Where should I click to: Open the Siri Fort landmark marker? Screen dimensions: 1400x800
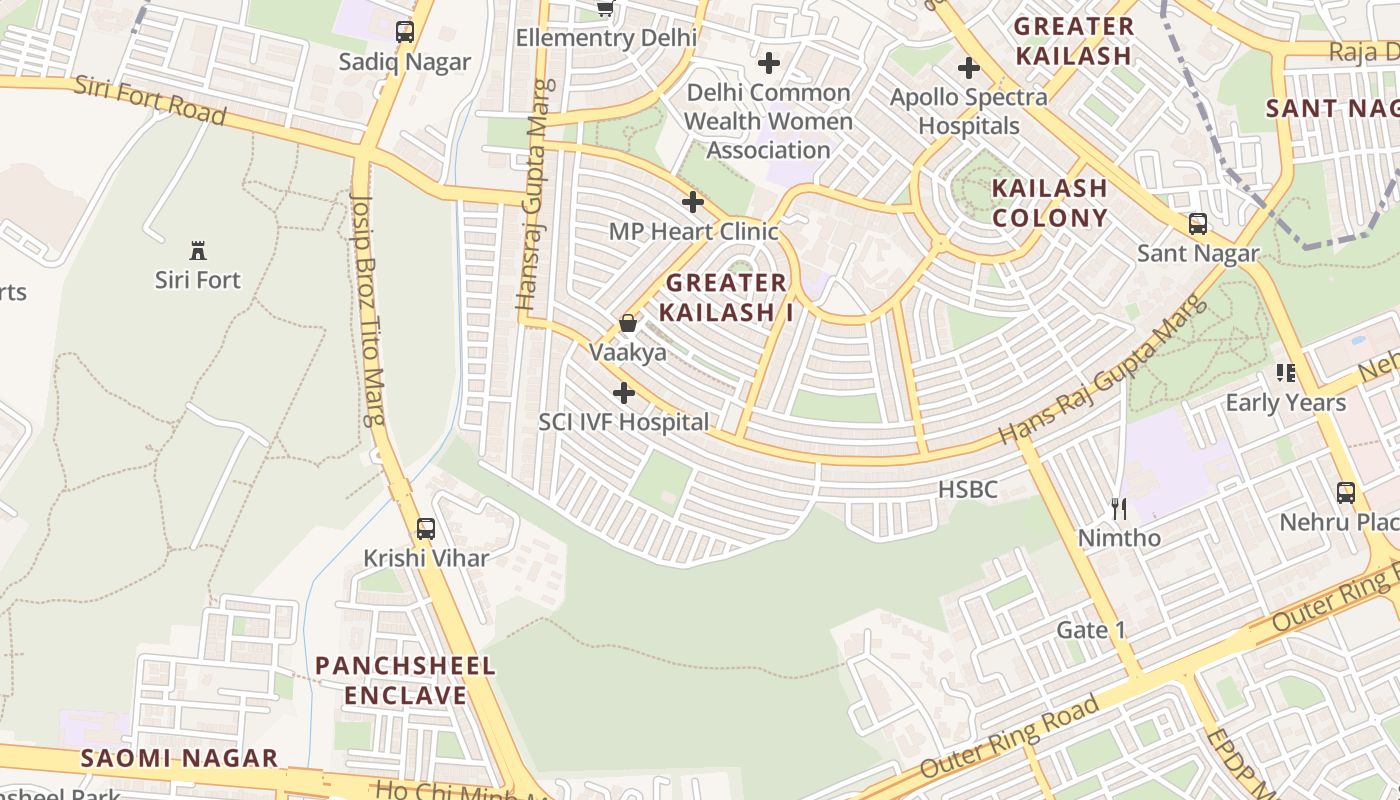(x=198, y=250)
